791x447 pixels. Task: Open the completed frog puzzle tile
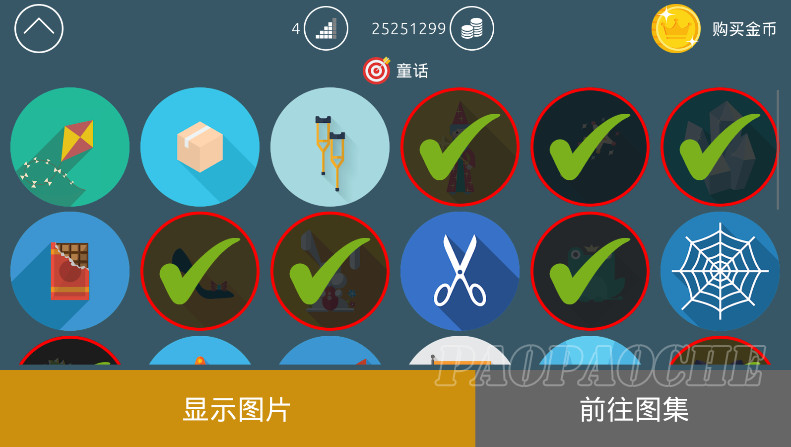590,270
